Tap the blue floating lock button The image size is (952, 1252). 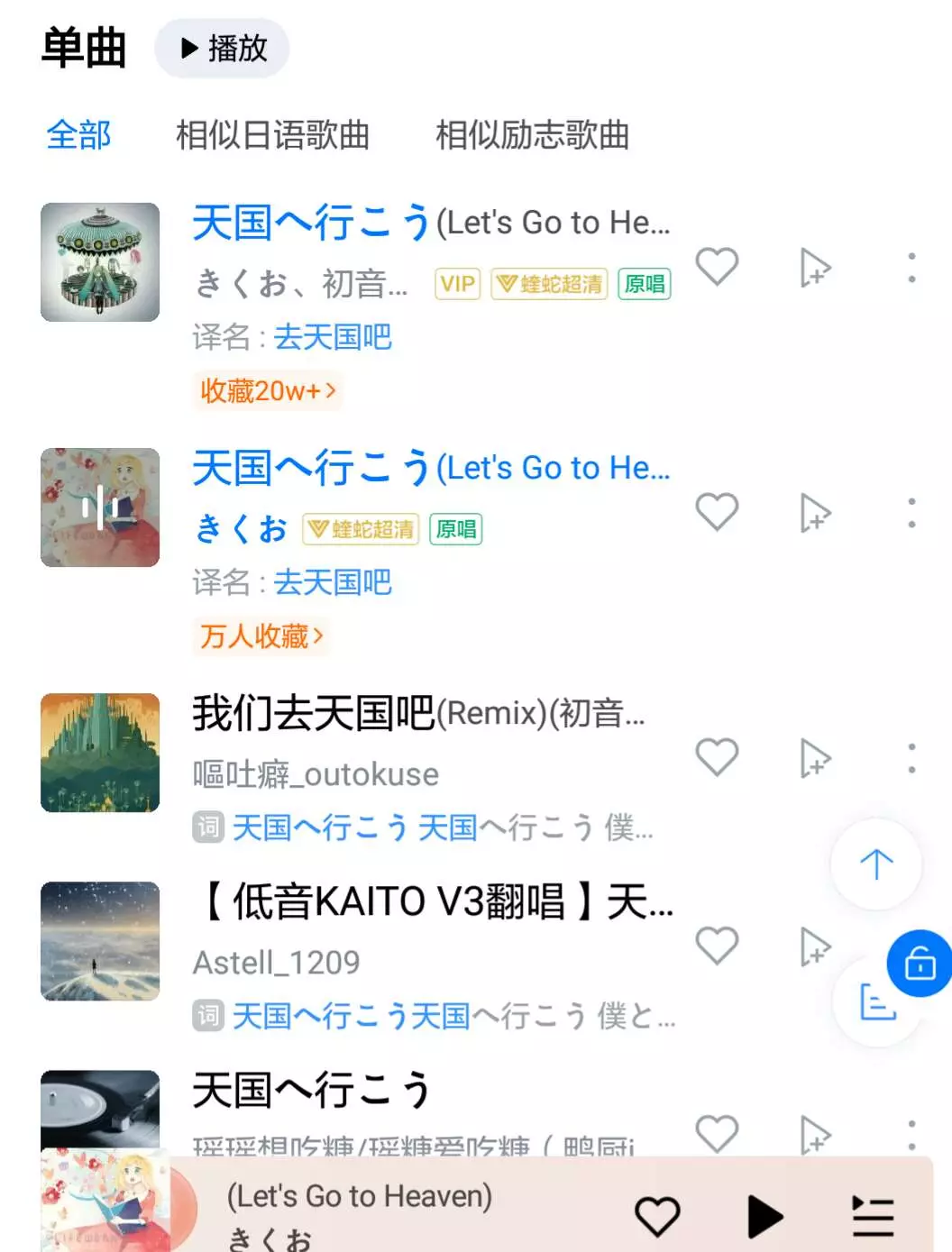point(920,963)
